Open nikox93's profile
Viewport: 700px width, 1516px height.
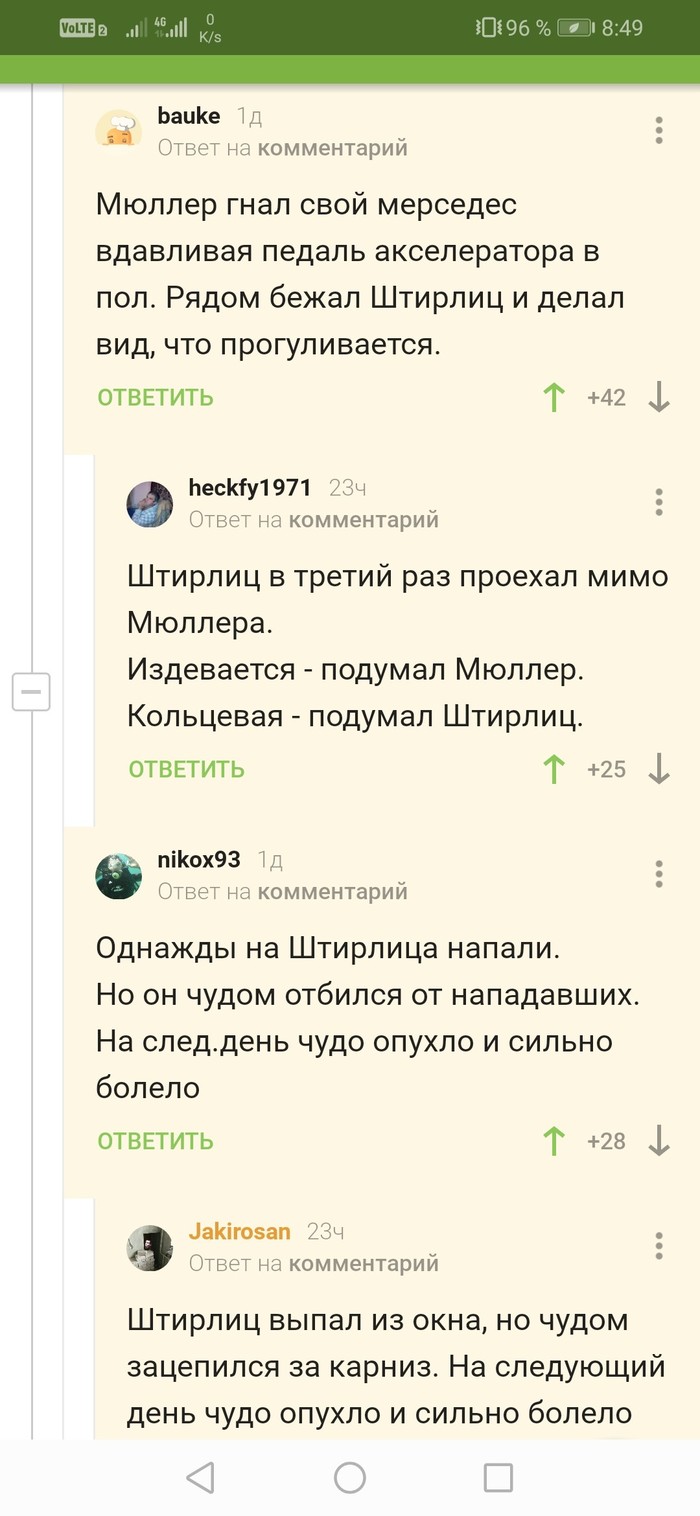tap(199, 860)
